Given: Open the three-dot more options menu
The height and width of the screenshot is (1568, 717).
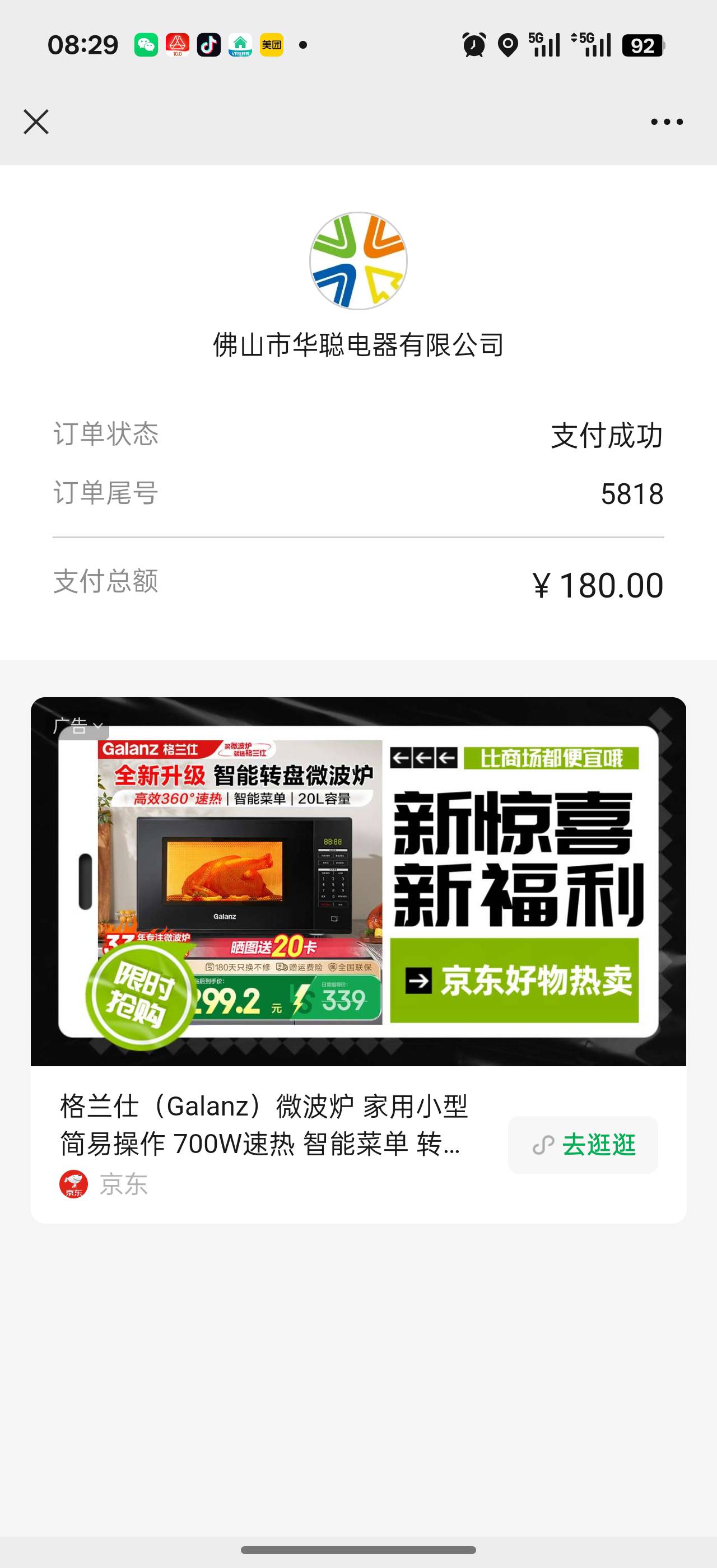Looking at the screenshot, I should pos(667,122).
